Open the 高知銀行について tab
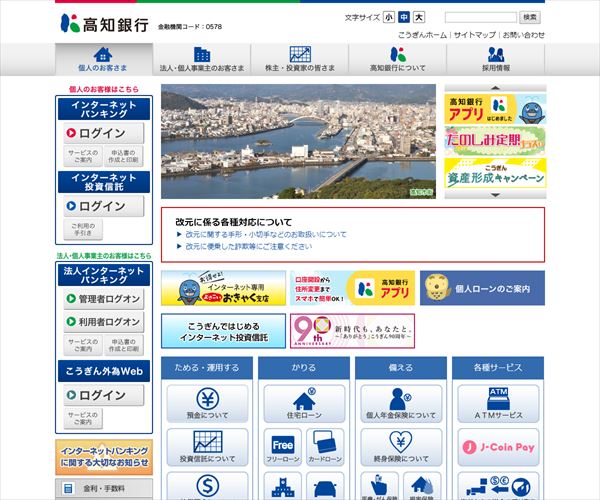600x500 pixels. (397, 60)
